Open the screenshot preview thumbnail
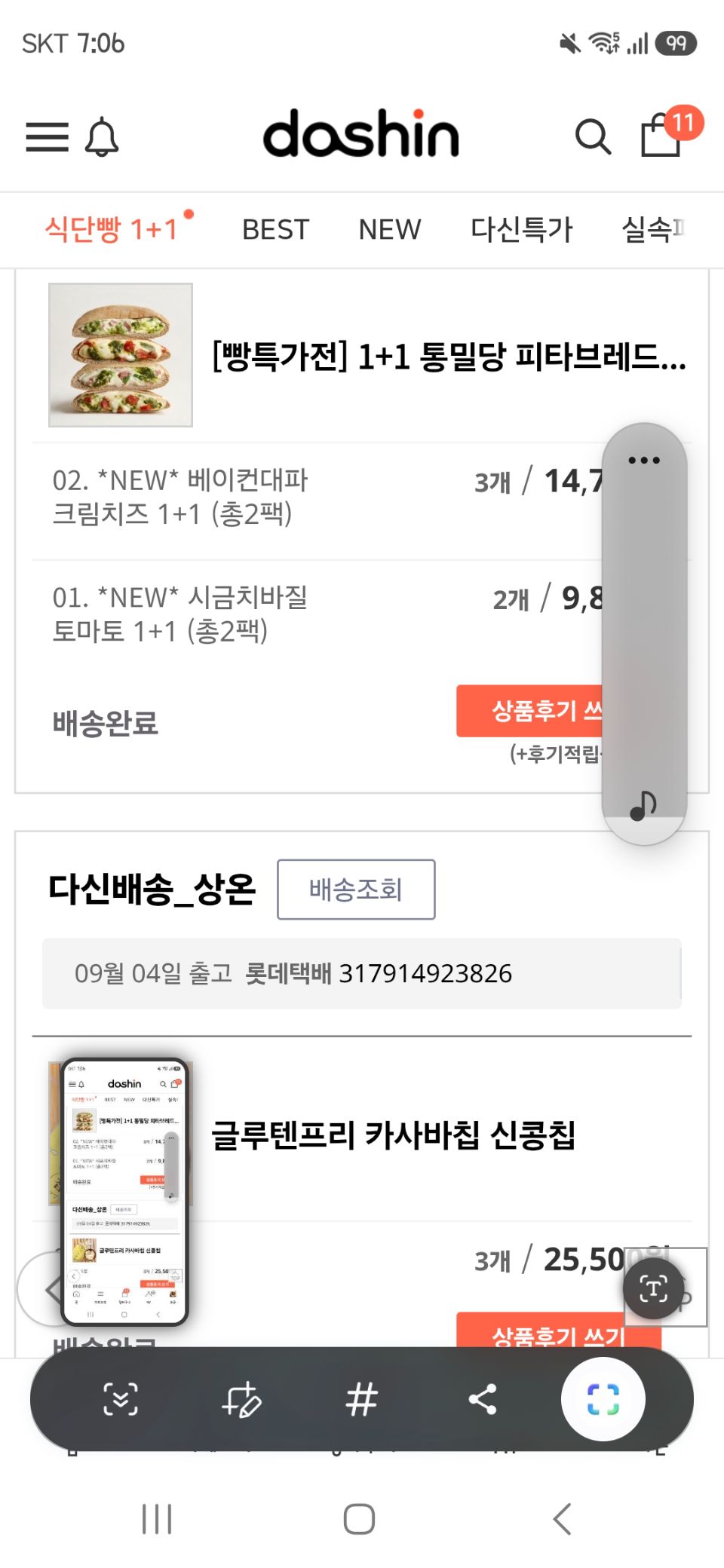Screen dimensions: 724x1568 125,1192
